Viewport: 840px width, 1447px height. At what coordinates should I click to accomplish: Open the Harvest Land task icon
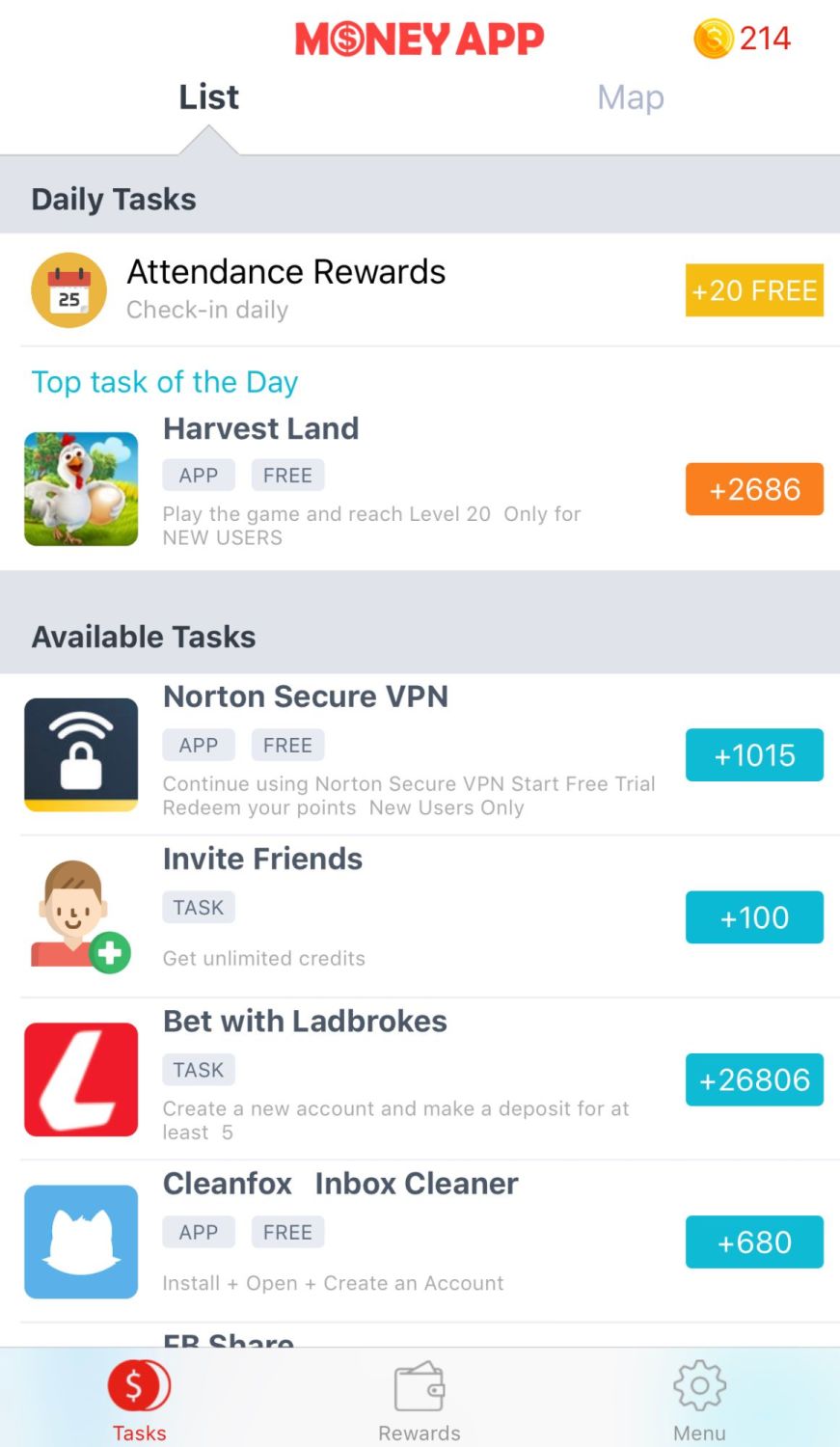[81, 489]
